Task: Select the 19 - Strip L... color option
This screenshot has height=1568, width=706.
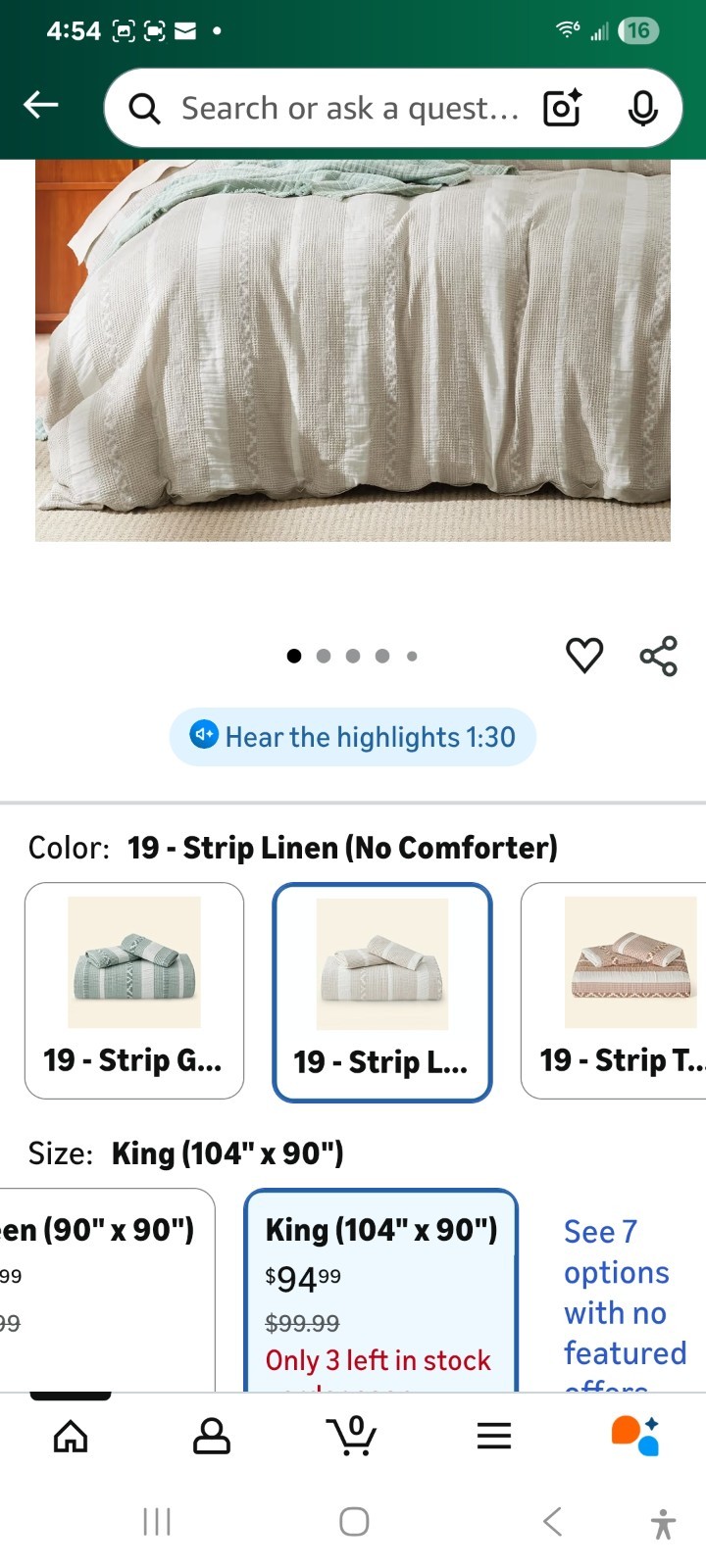Action: (381, 992)
